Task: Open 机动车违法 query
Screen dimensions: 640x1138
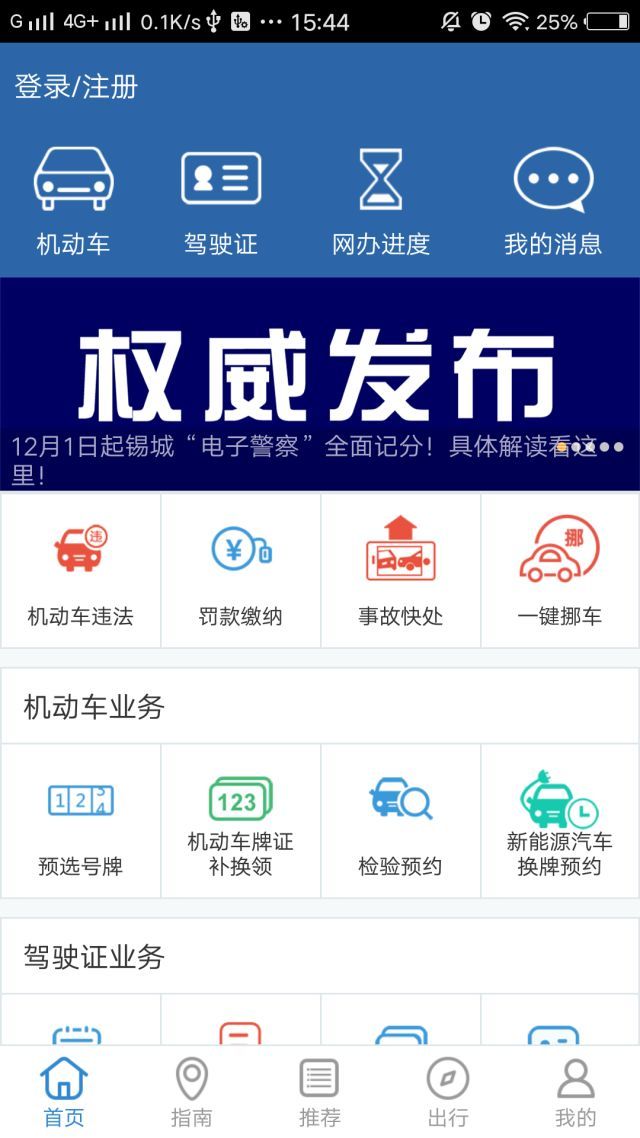Action: [81, 570]
